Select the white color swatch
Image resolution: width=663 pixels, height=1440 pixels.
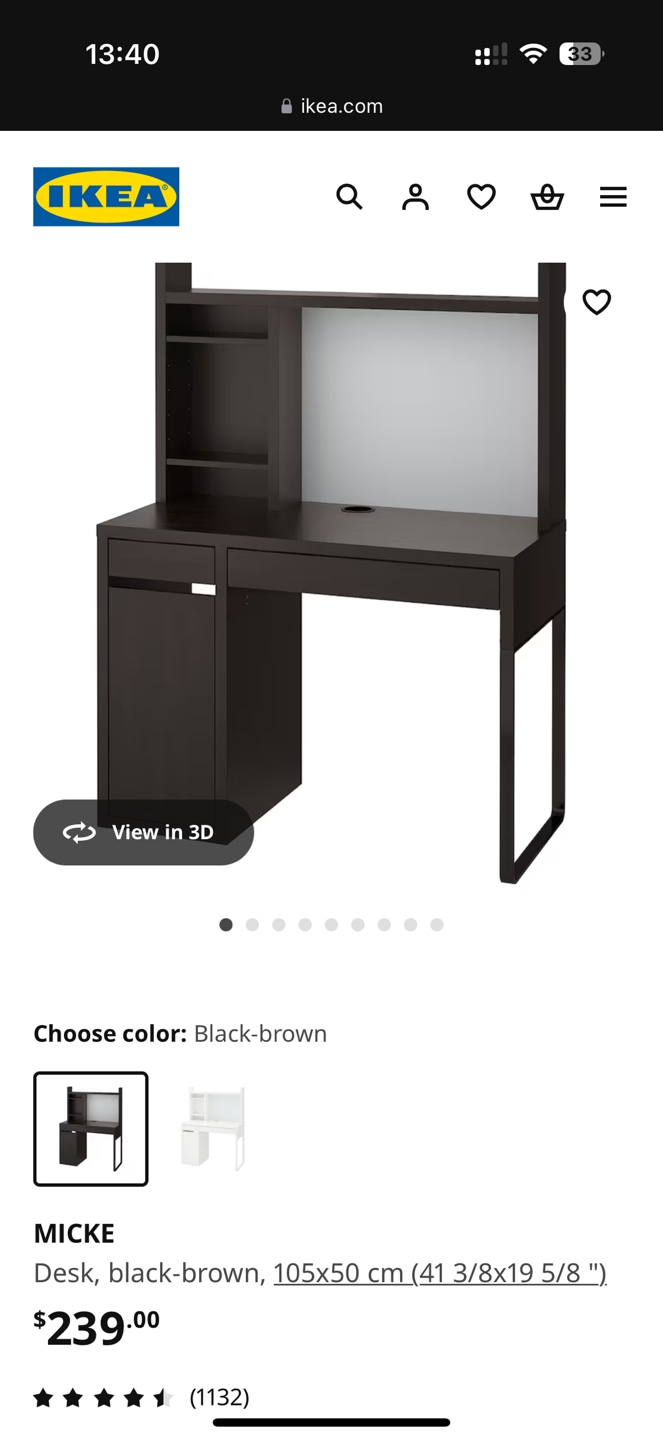(x=212, y=1129)
